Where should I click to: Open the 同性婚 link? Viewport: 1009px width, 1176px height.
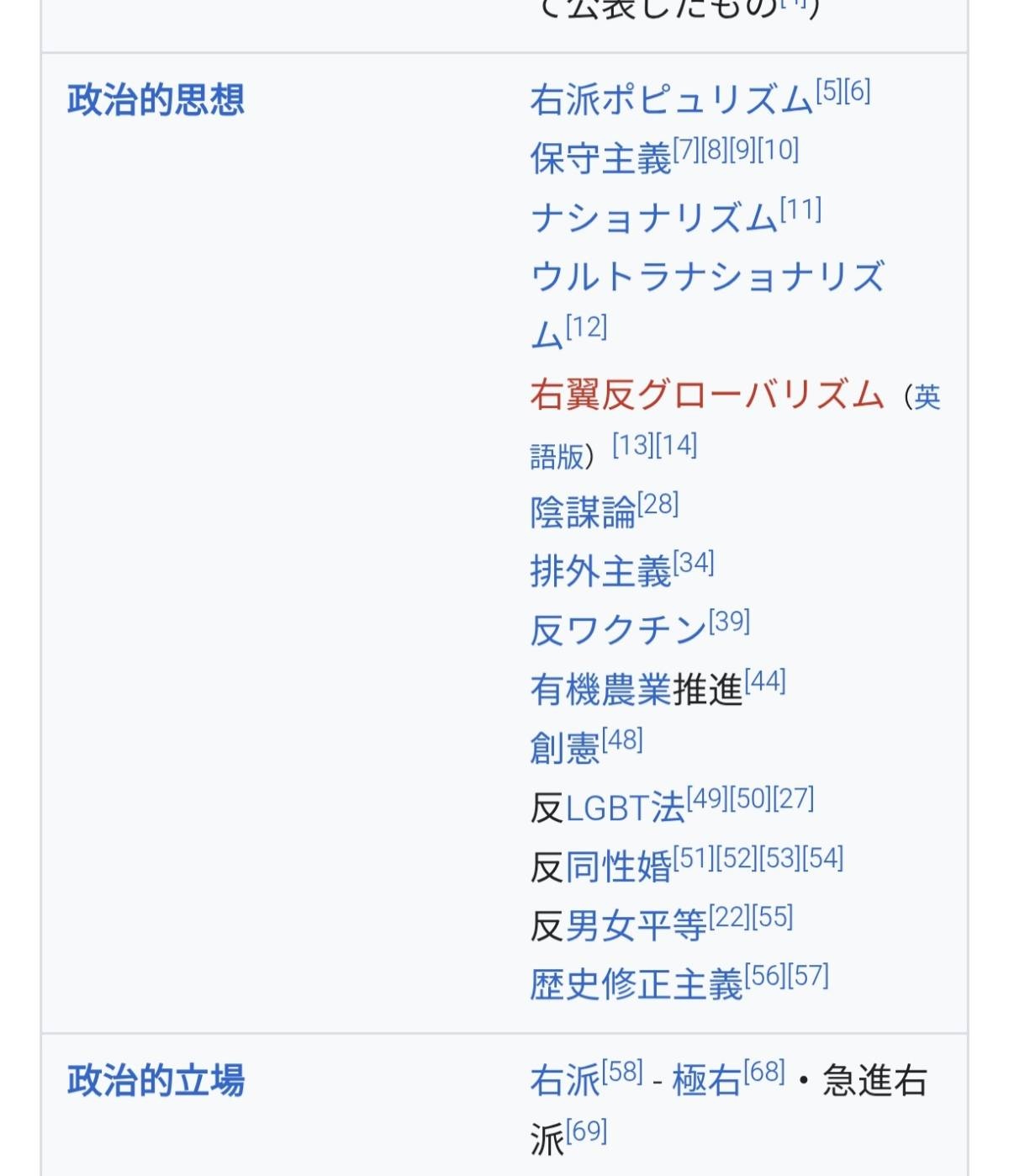(x=618, y=867)
